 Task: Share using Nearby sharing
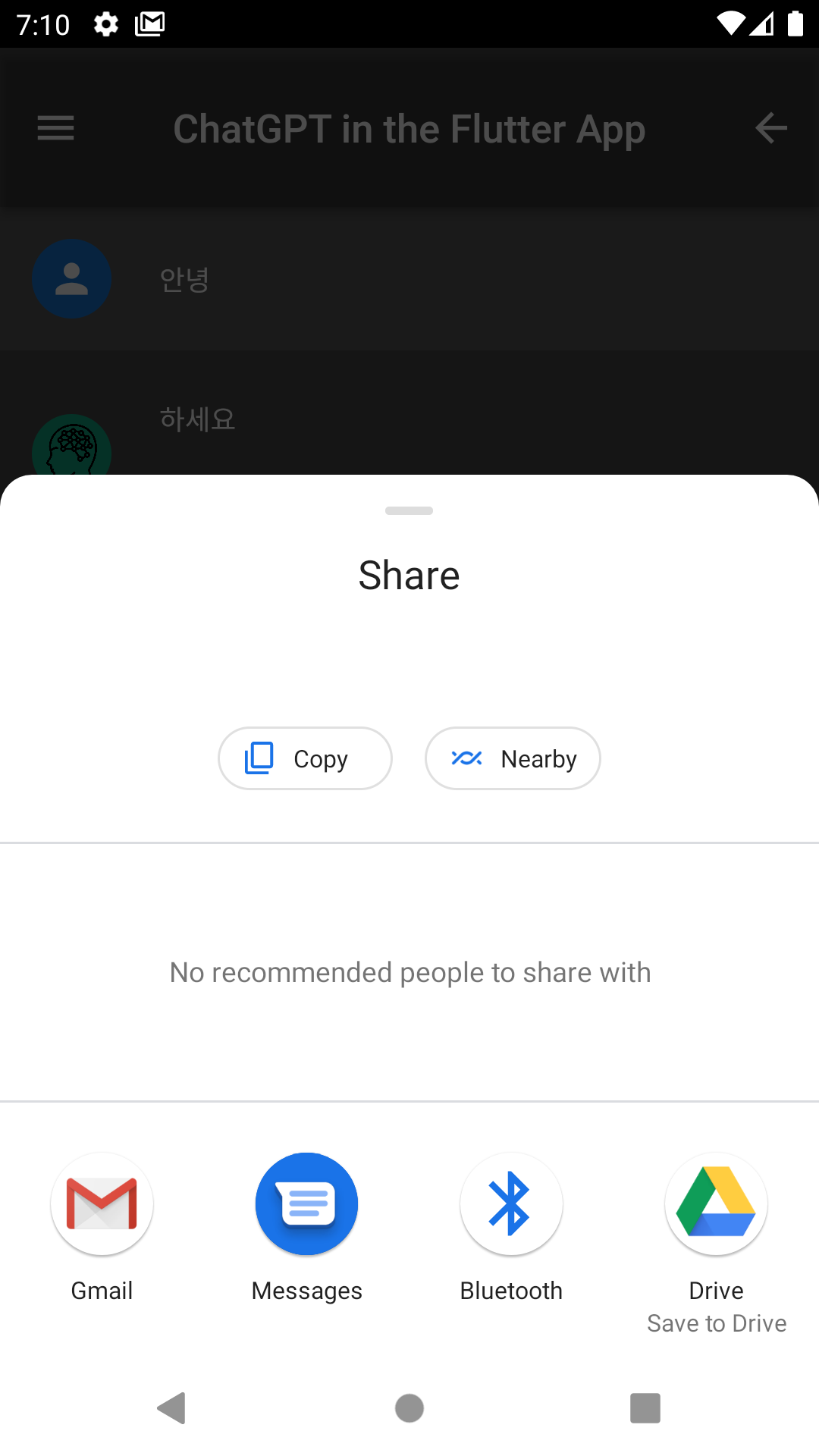click(x=513, y=758)
